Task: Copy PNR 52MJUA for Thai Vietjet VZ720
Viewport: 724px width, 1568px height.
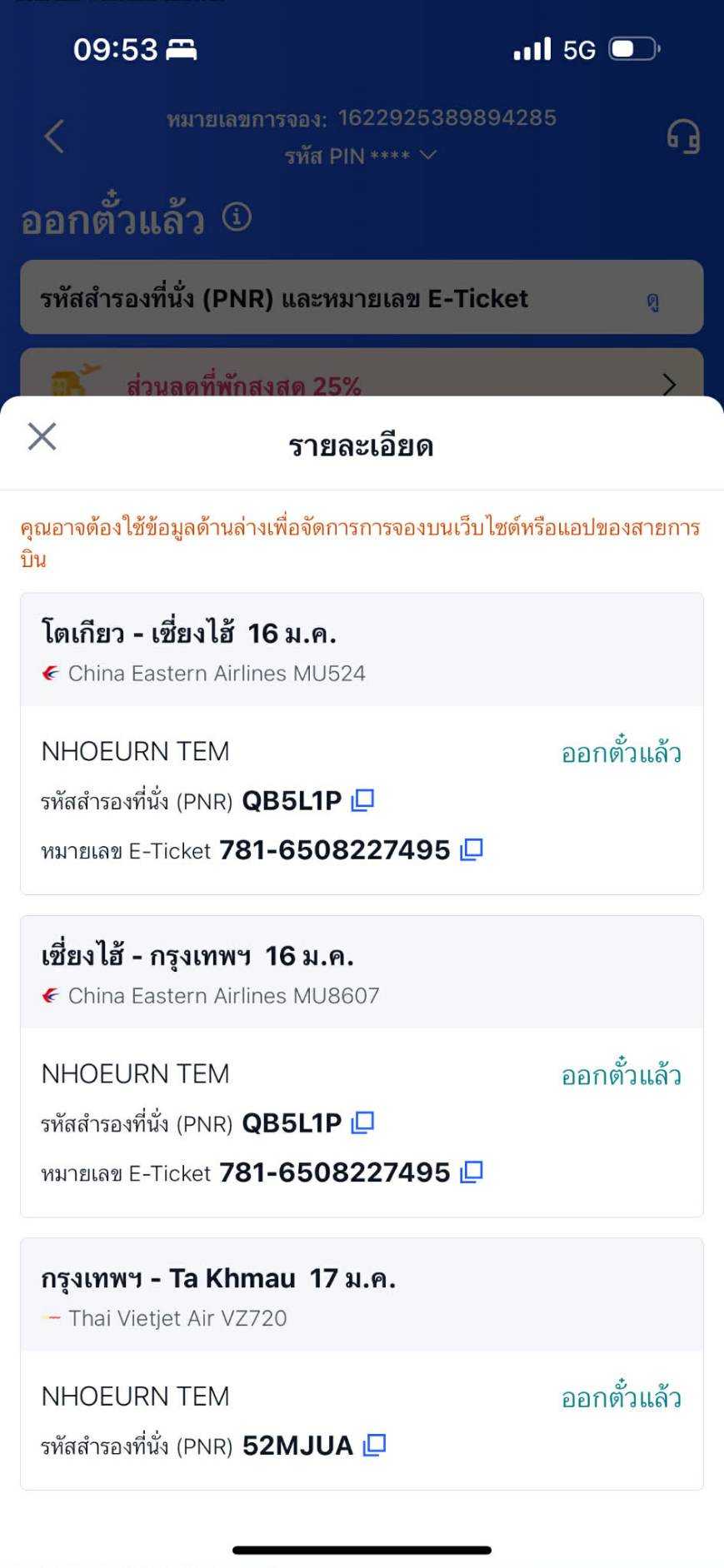Action: pos(374,1445)
